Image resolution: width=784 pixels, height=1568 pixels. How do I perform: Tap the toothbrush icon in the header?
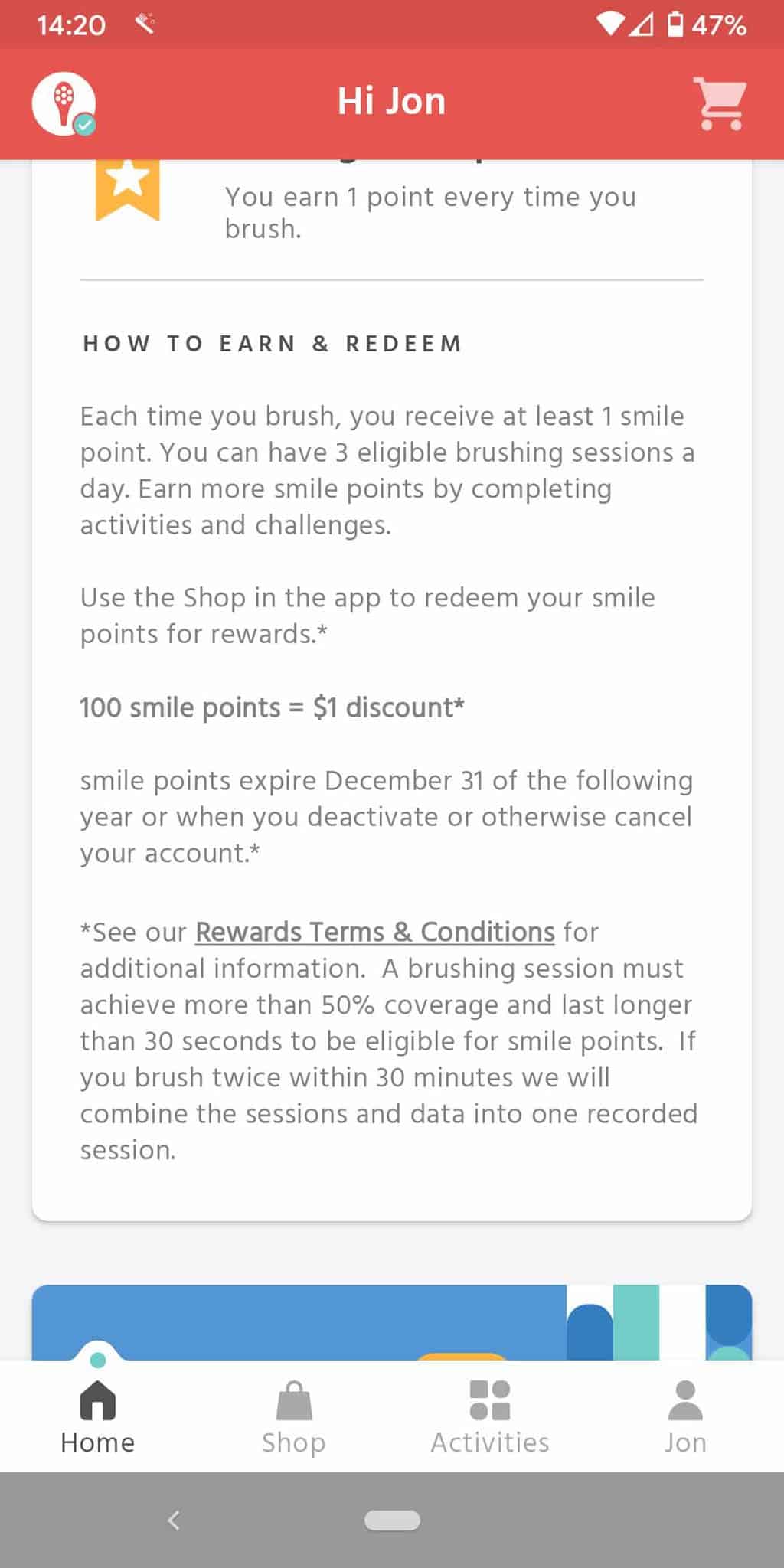64,103
